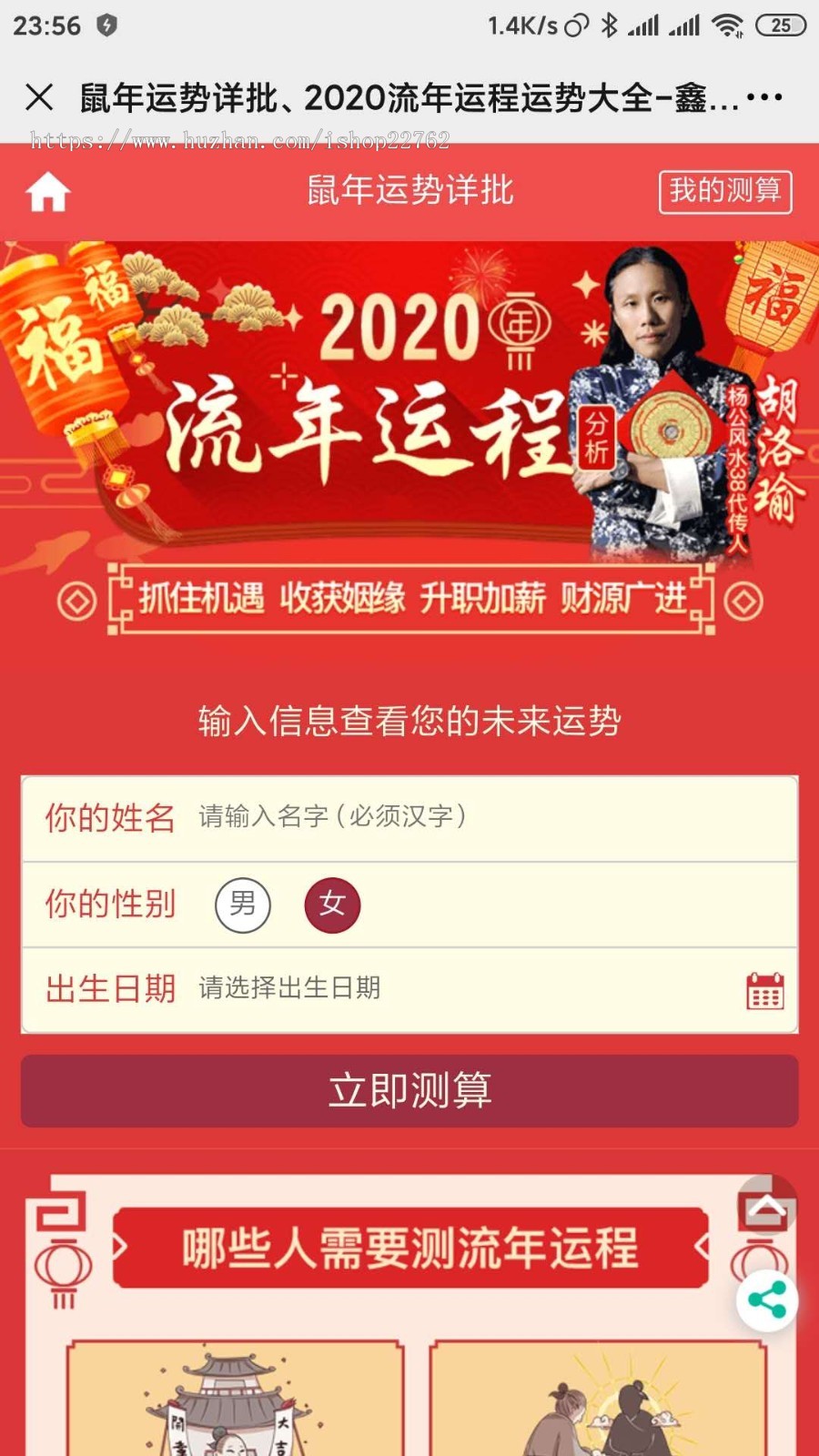Open the three-dot overflow menu

click(x=764, y=96)
